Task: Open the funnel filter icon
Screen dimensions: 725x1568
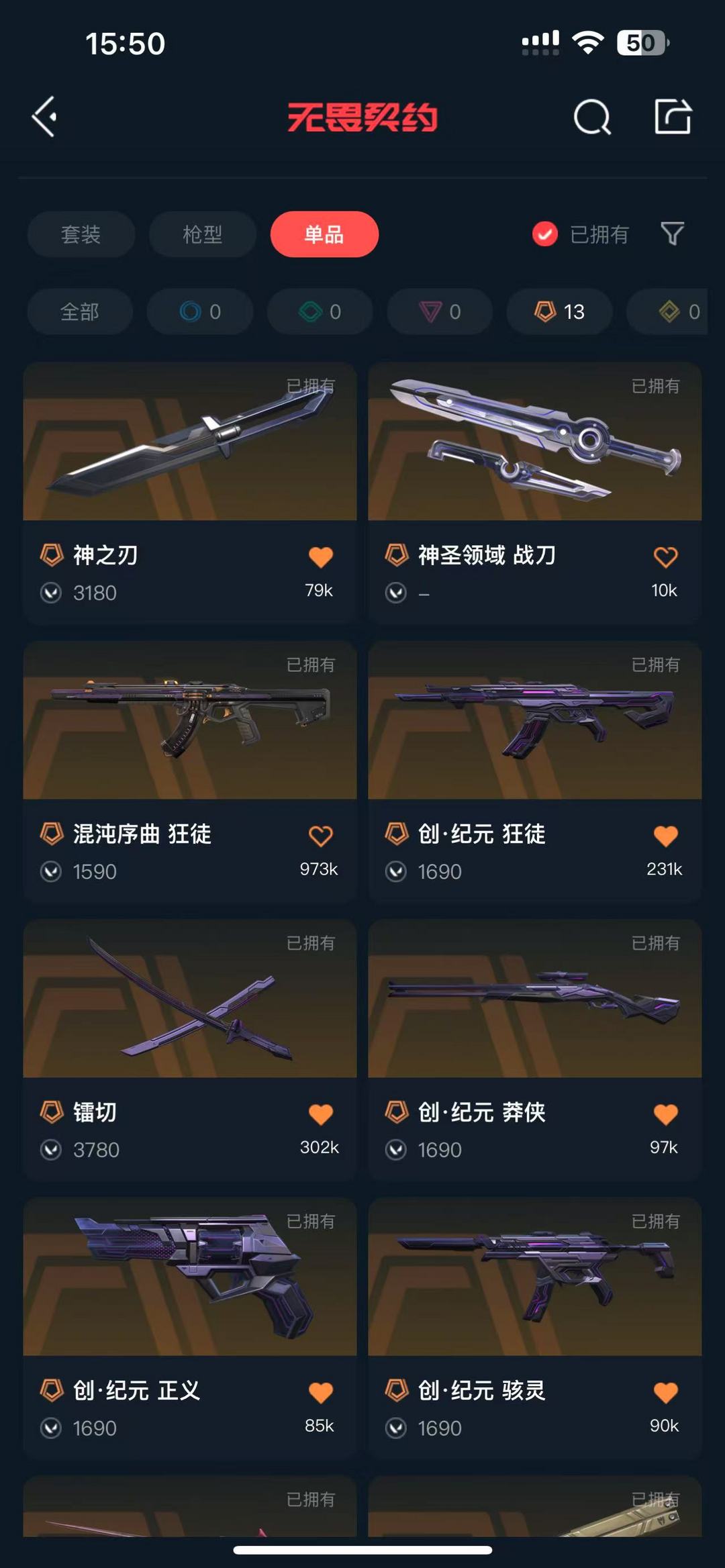Action: click(x=672, y=234)
